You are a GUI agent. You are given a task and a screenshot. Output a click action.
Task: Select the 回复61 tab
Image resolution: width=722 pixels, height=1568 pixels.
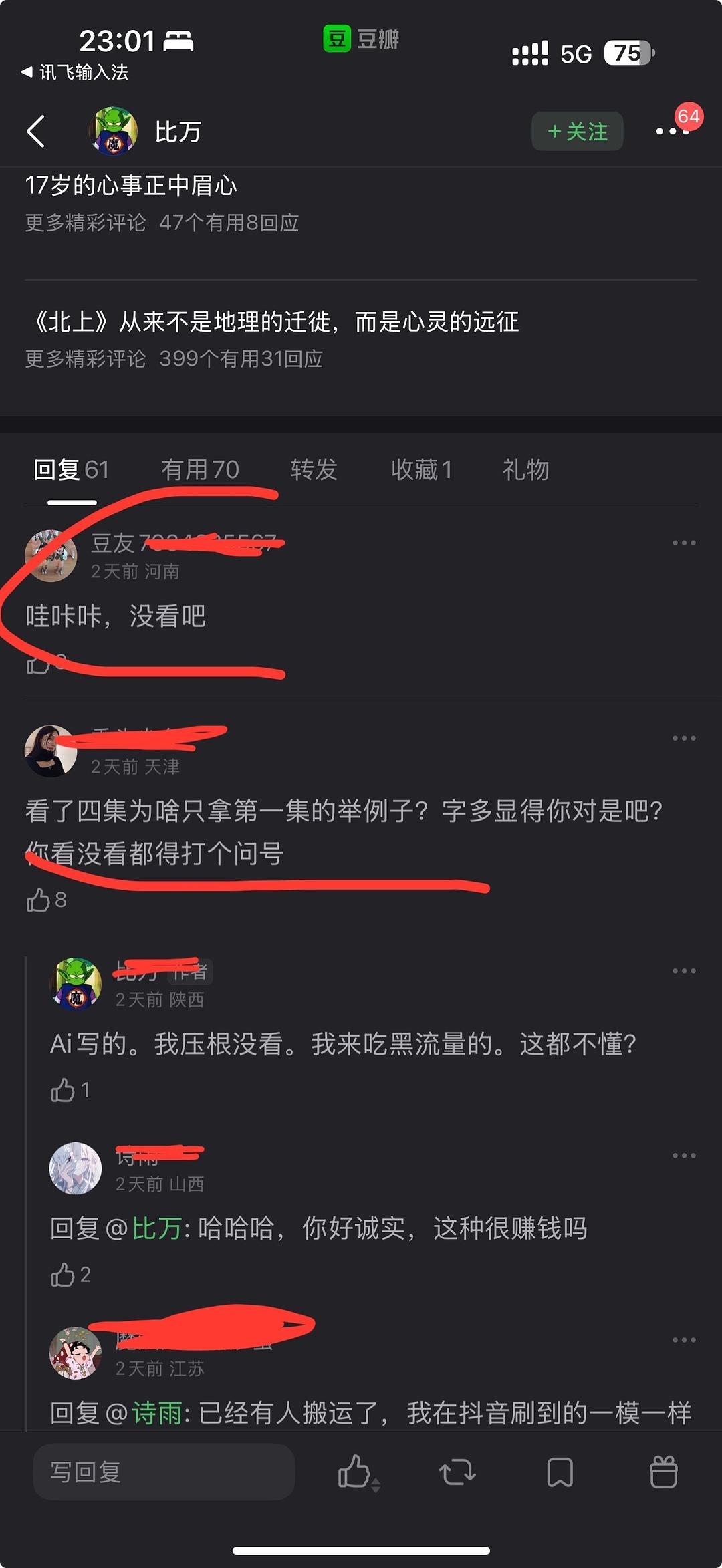coord(71,469)
